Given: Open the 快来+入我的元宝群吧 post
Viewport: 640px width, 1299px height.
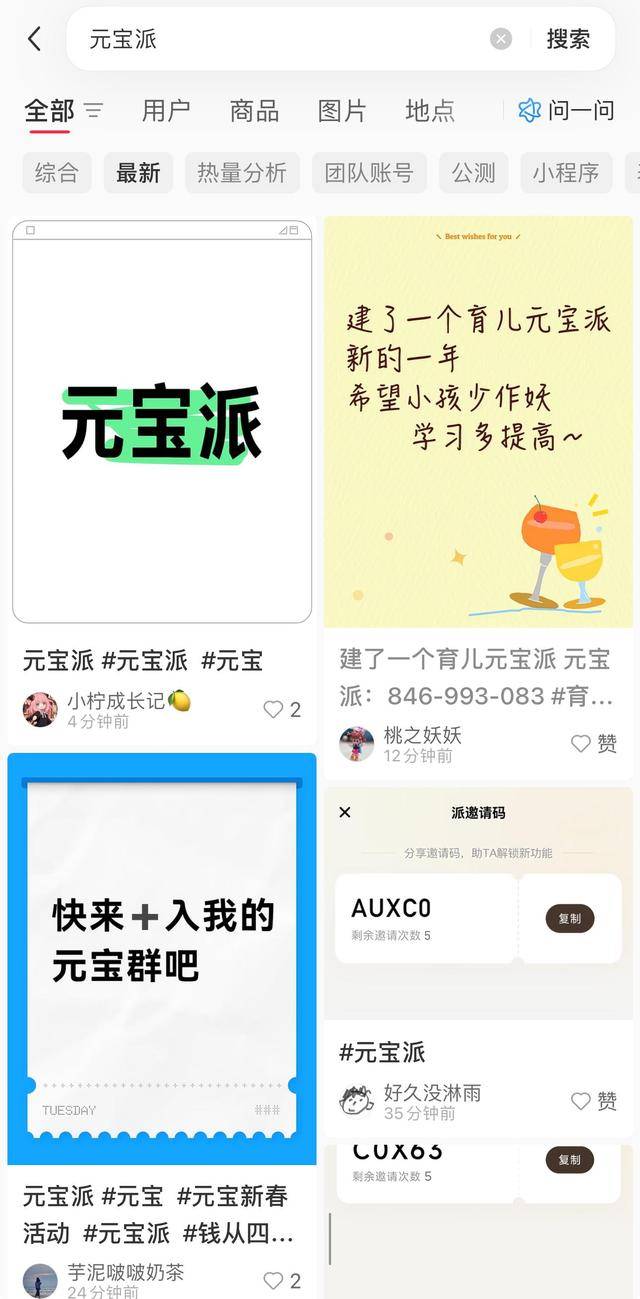Looking at the screenshot, I should coord(162,958).
